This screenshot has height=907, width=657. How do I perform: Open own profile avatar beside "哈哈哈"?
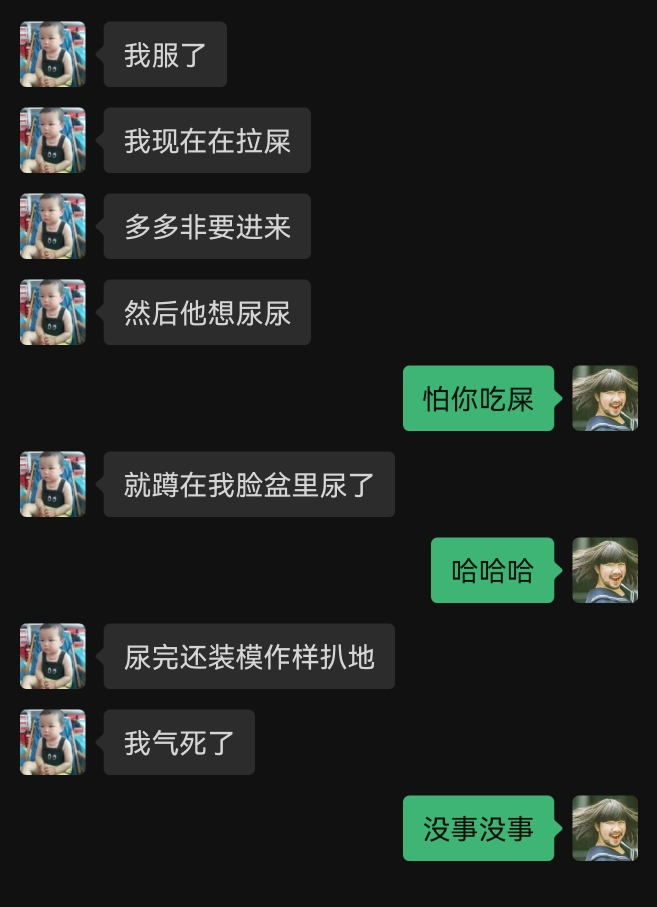pyautogui.click(x=604, y=571)
